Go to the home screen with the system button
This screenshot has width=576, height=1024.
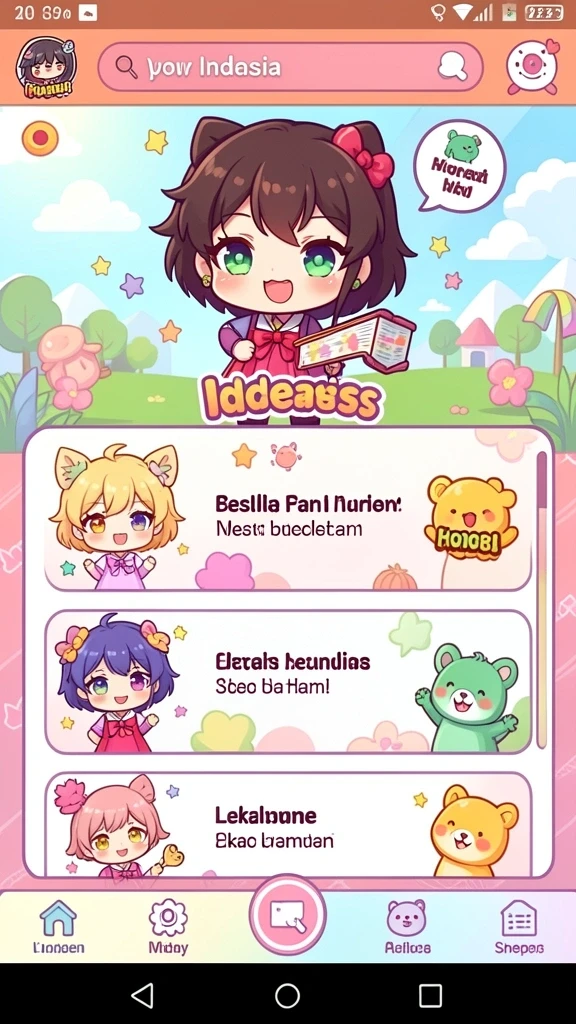[287, 995]
